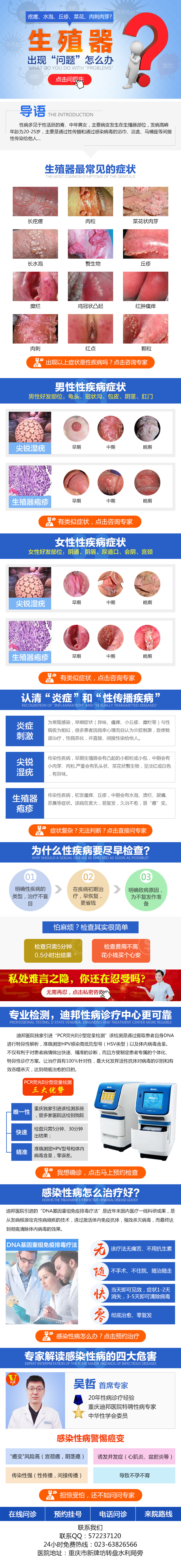Tap 症状复杂？无法判断？点击直接问专家
This screenshot has height=1568, width=181.
click(x=90, y=830)
